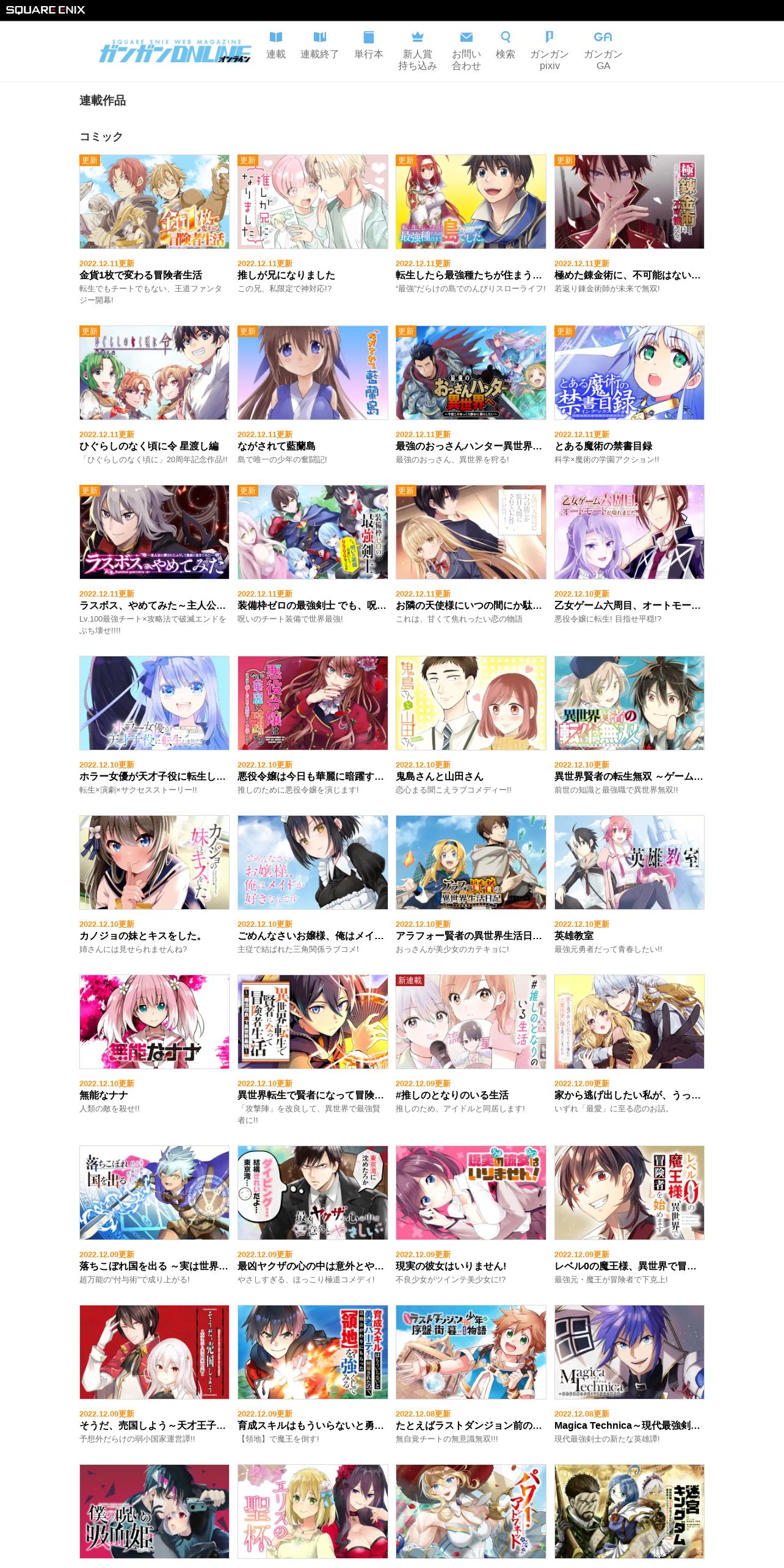Open 金貨1枚で変わる冒険者生活 comic
The image size is (784, 1568).
(x=154, y=230)
